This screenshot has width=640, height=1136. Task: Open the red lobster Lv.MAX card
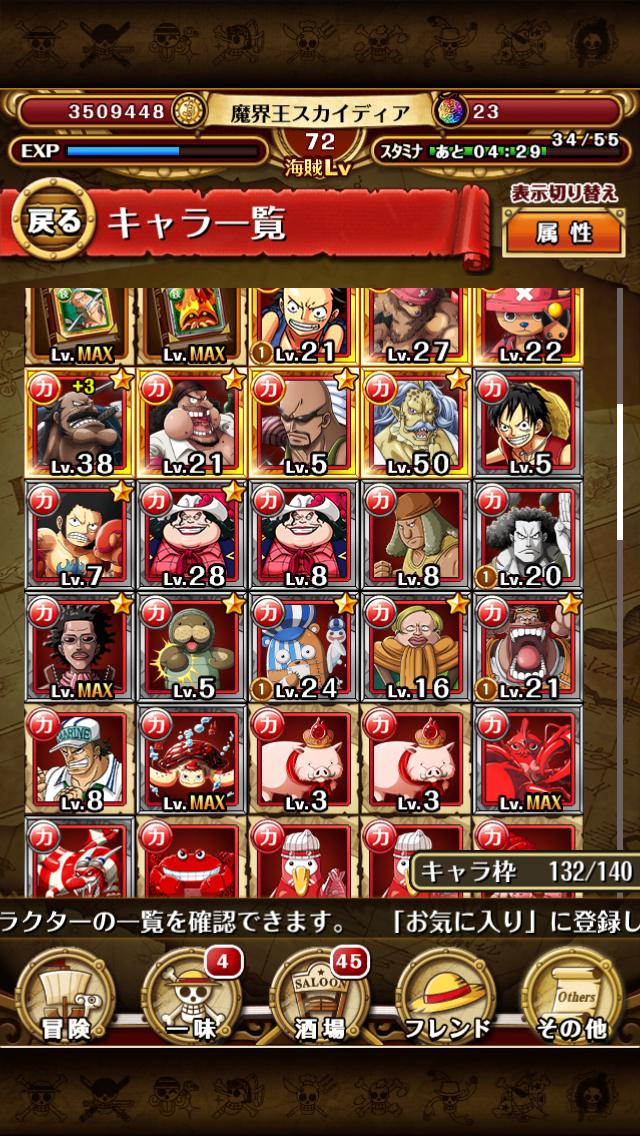click(x=528, y=759)
